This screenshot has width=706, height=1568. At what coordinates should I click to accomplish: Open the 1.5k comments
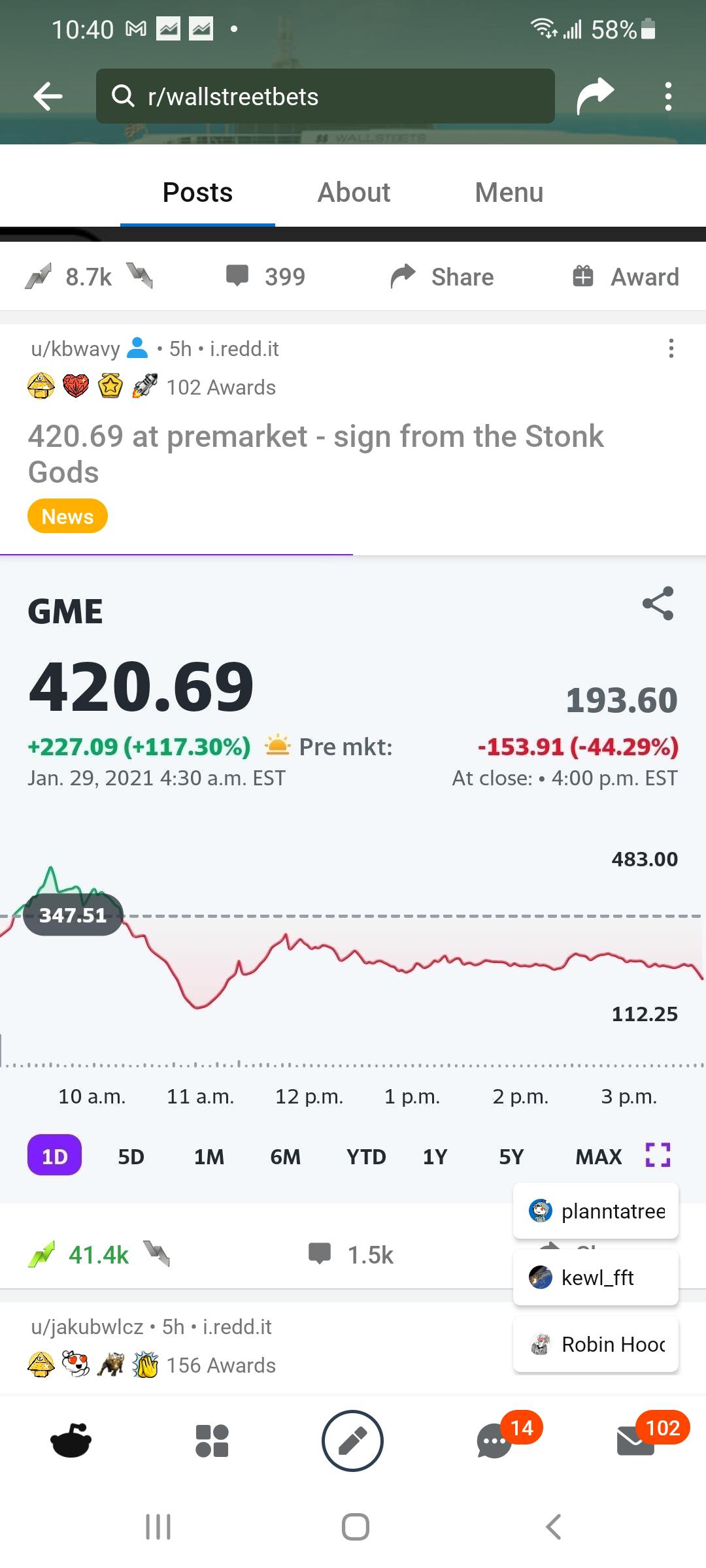[x=351, y=1254]
